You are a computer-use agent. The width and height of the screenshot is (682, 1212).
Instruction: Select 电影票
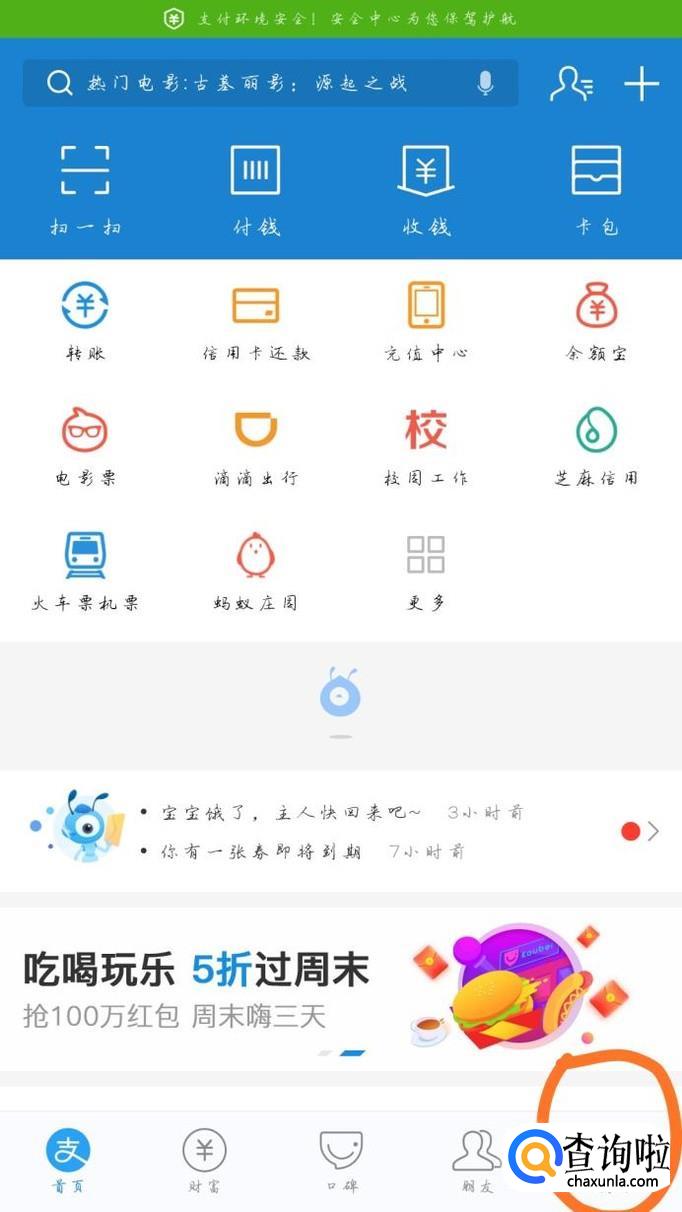(85, 445)
